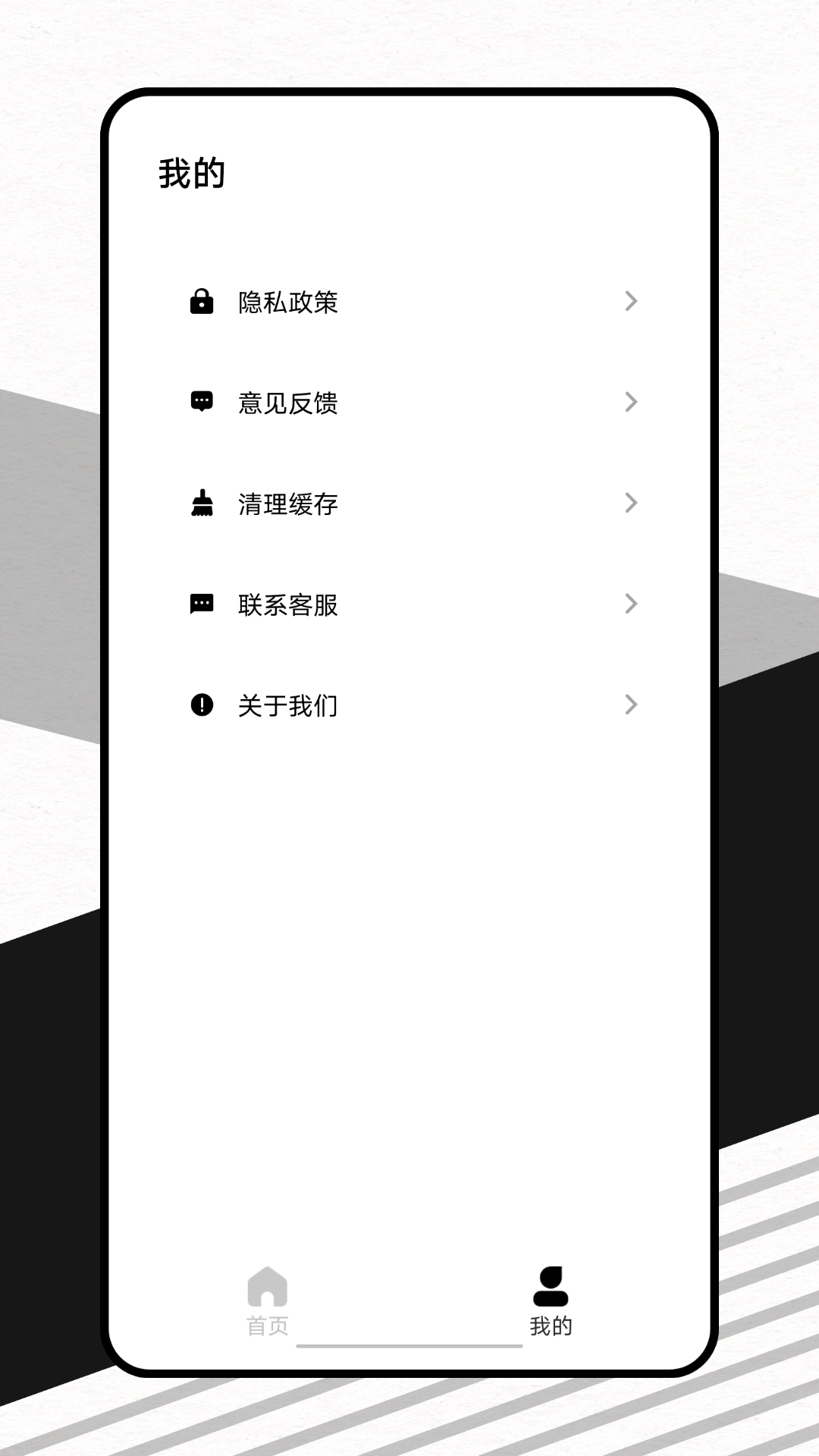
Task: Switch to the 首页 home tab
Action: tap(268, 1301)
